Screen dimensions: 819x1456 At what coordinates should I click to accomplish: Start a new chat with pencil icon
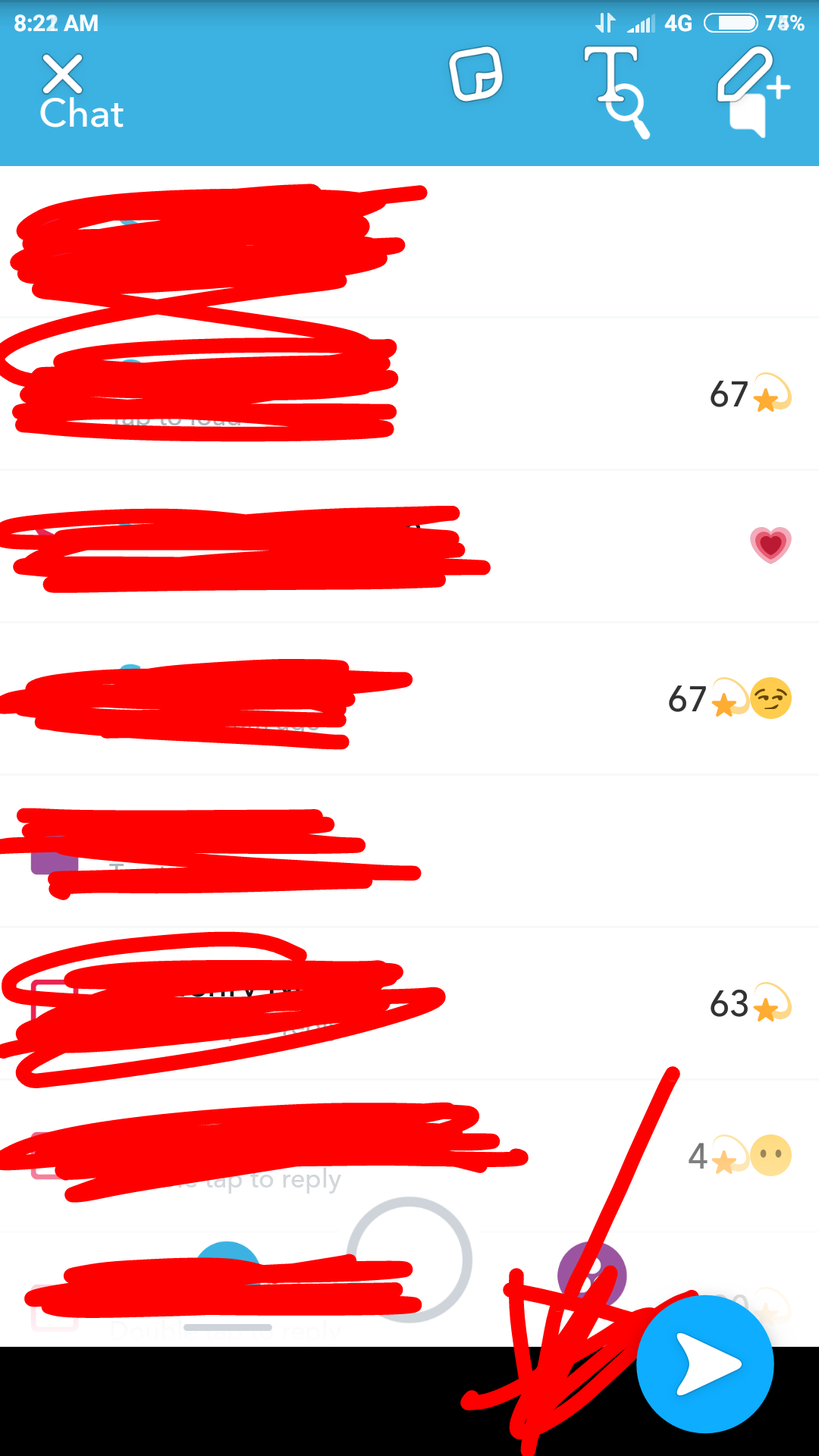pyautogui.click(x=754, y=91)
